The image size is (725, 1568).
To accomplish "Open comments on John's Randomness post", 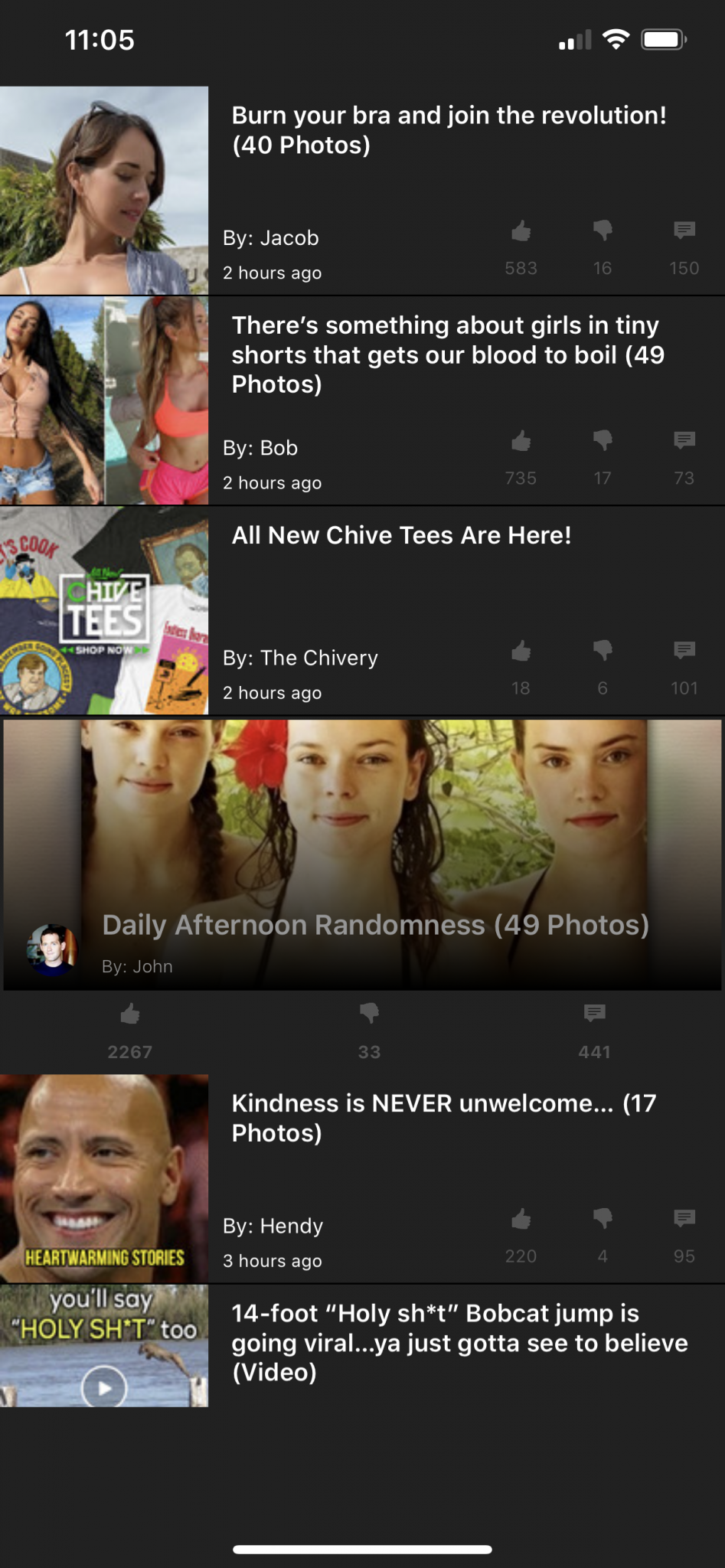I will coord(594,1014).
